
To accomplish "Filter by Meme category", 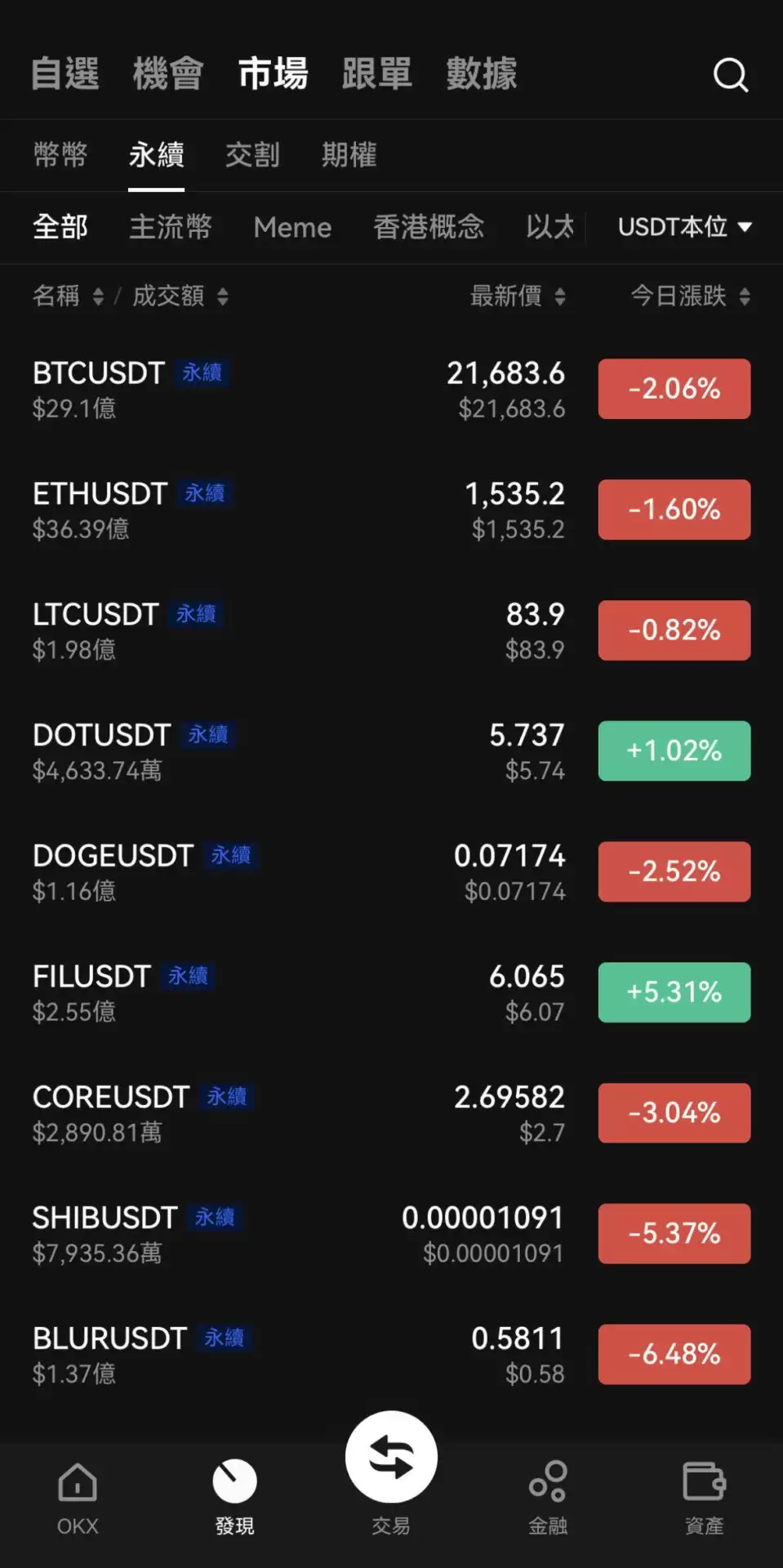I will (292, 227).
